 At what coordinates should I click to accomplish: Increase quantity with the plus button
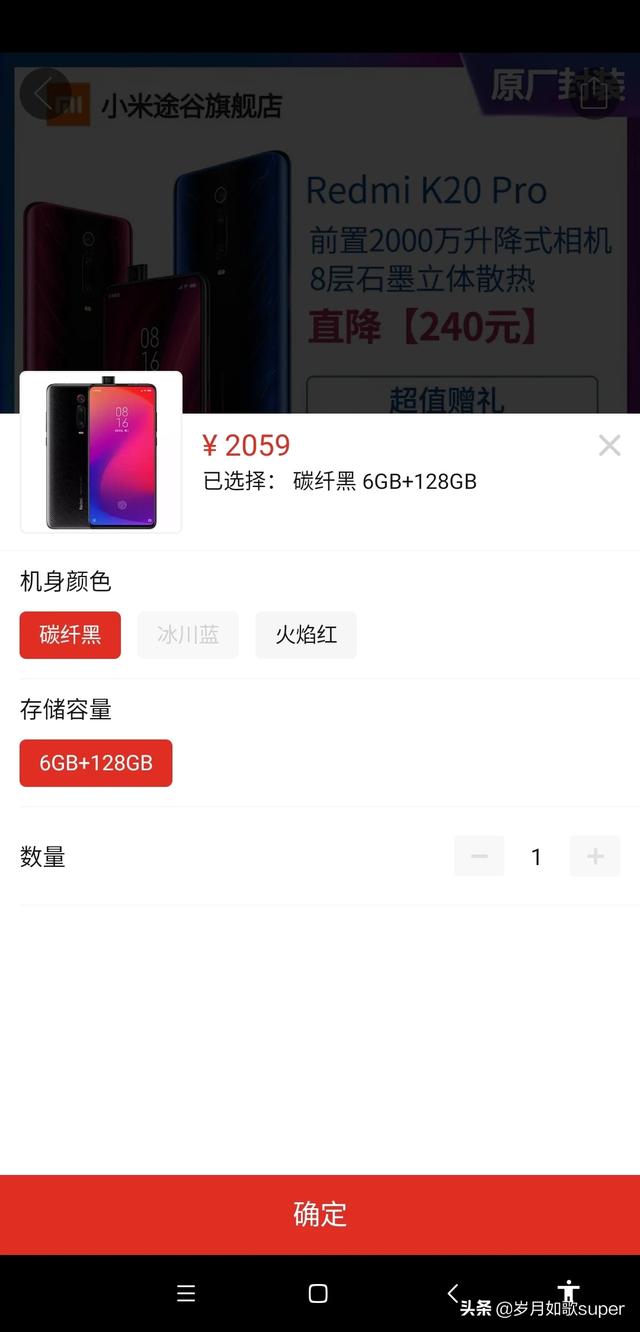coord(595,856)
